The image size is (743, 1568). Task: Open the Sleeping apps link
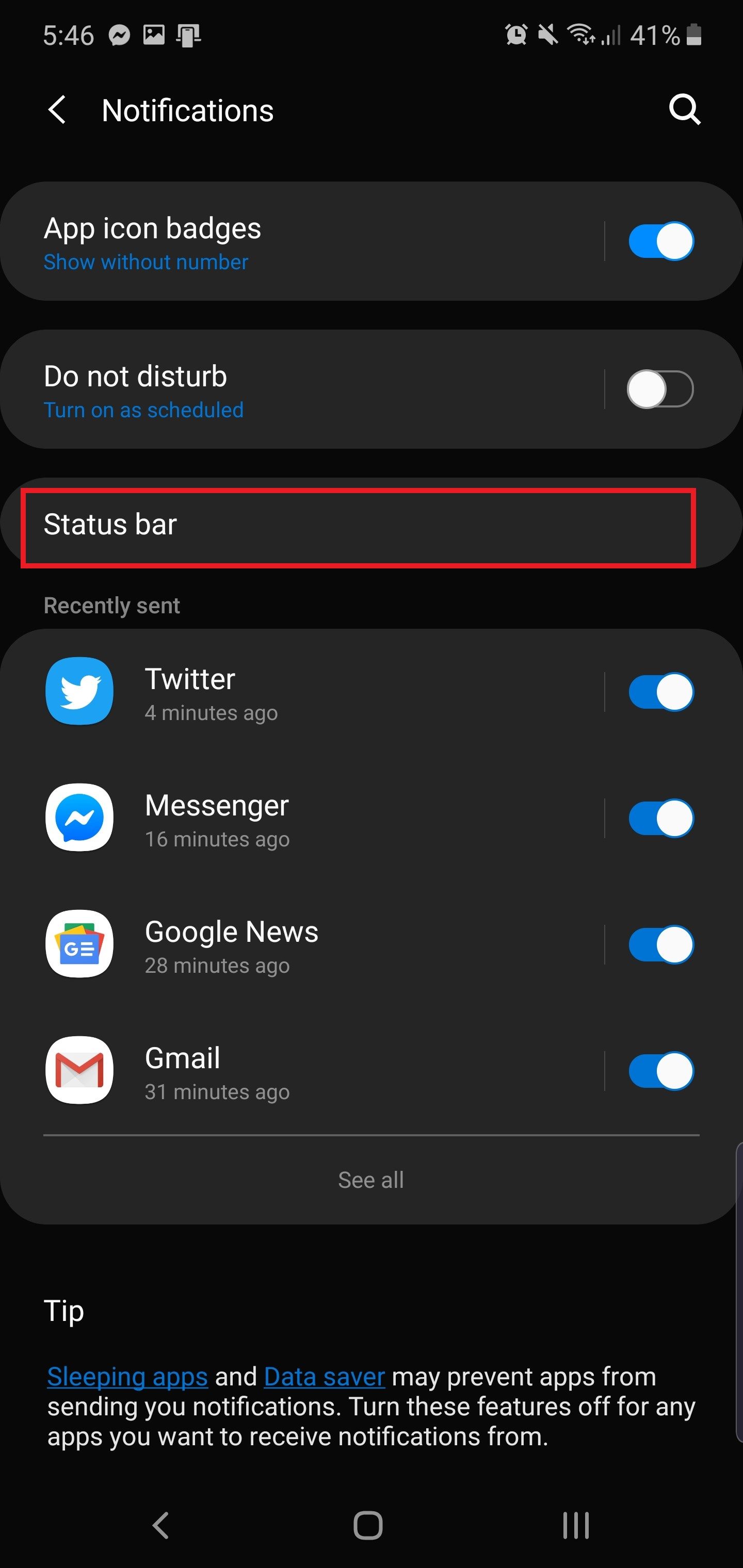click(128, 1377)
